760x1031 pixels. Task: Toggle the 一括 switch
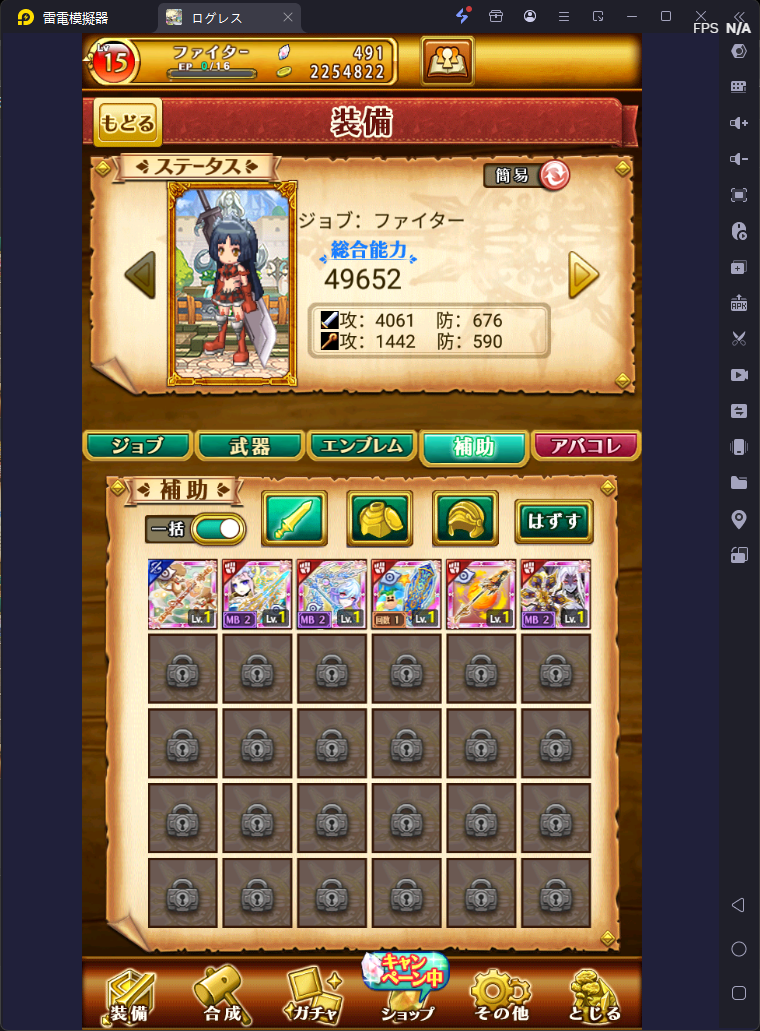point(217,528)
